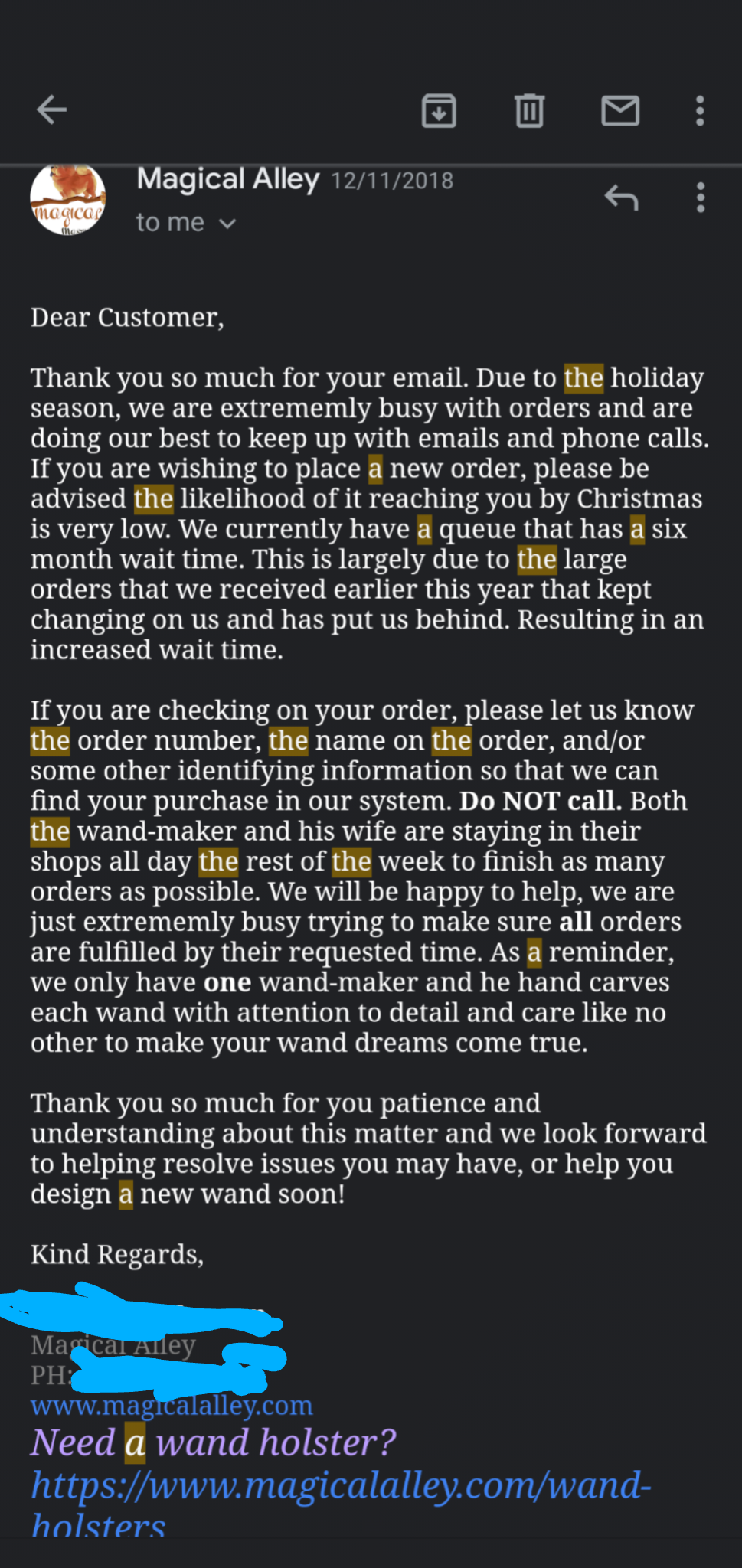The height and width of the screenshot is (1568, 742).
Task: Go back to the inbox
Action: coord(52,110)
